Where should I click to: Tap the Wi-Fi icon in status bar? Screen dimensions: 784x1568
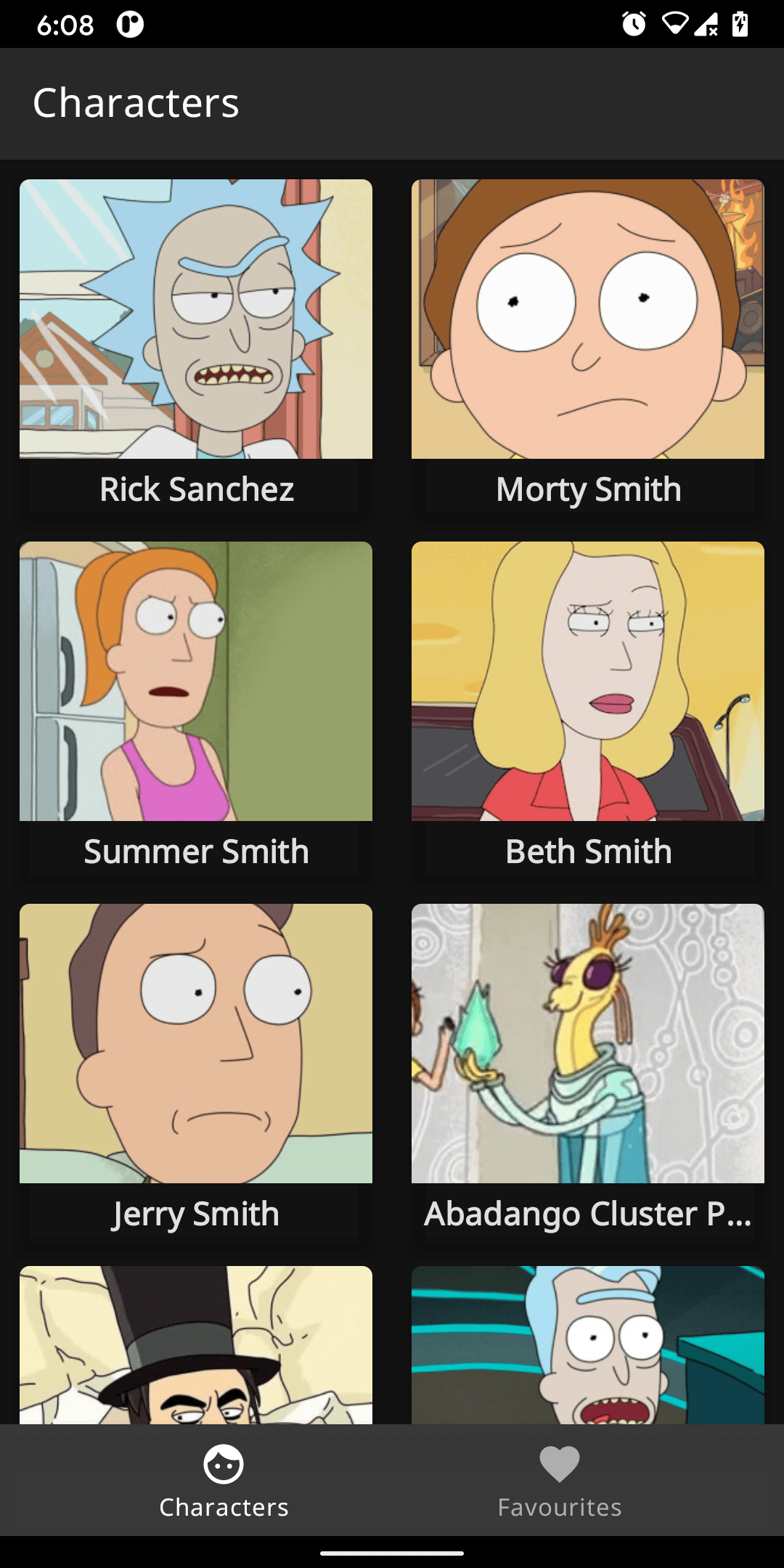pos(677,24)
